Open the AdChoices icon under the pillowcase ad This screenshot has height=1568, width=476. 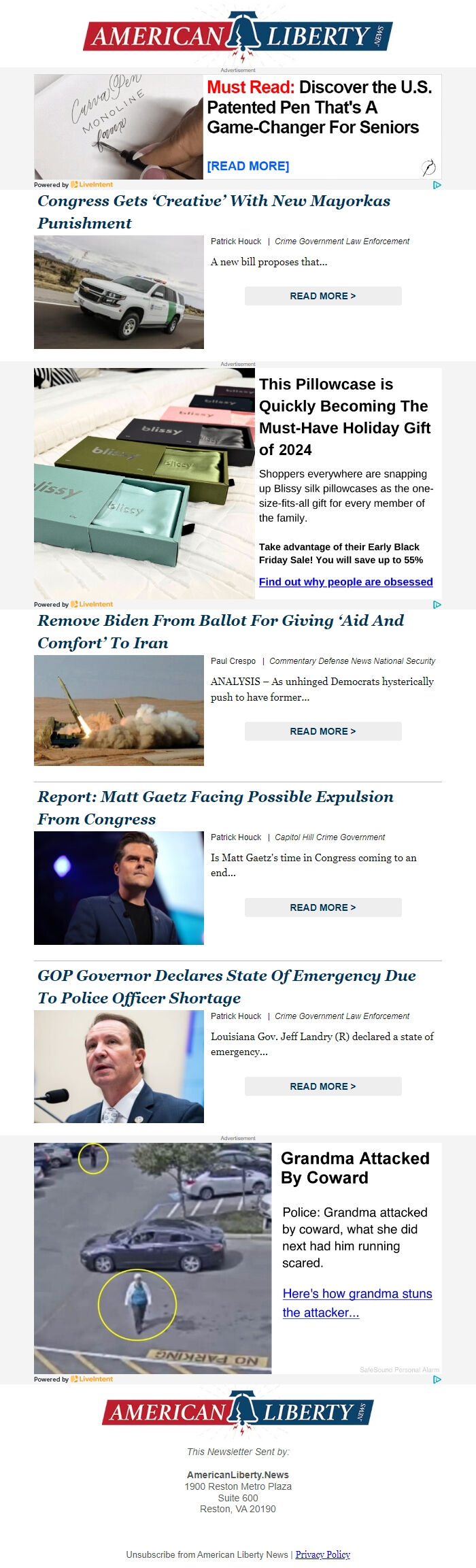[x=437, y=604]
